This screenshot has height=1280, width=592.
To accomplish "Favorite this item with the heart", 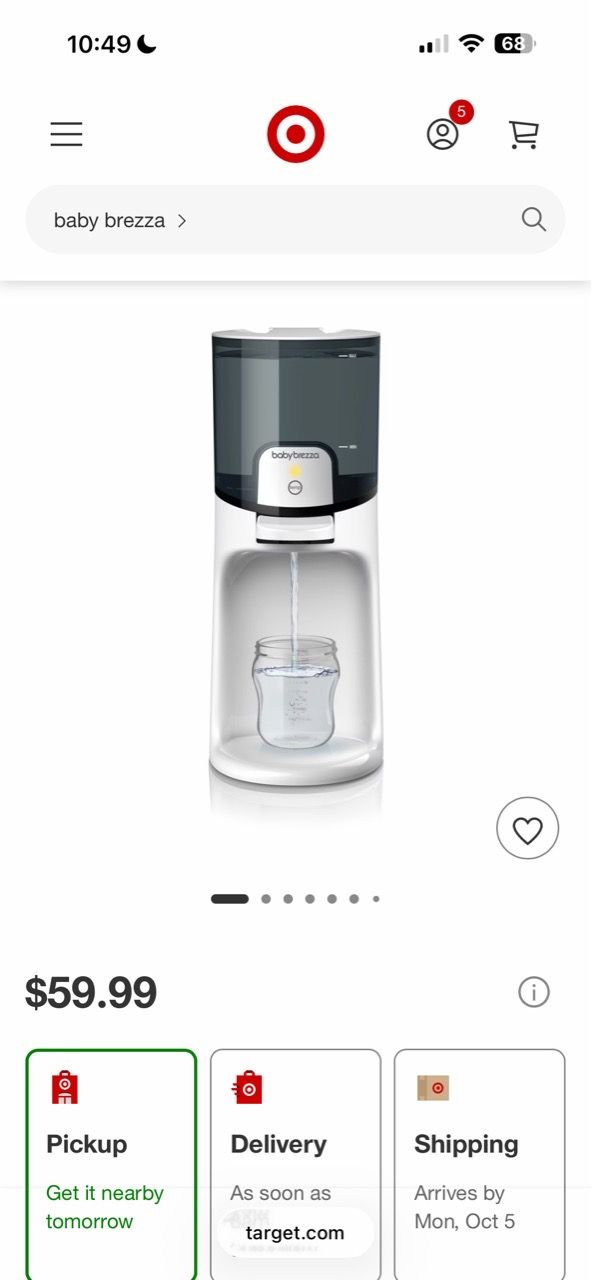I will (x=527, y=828).
